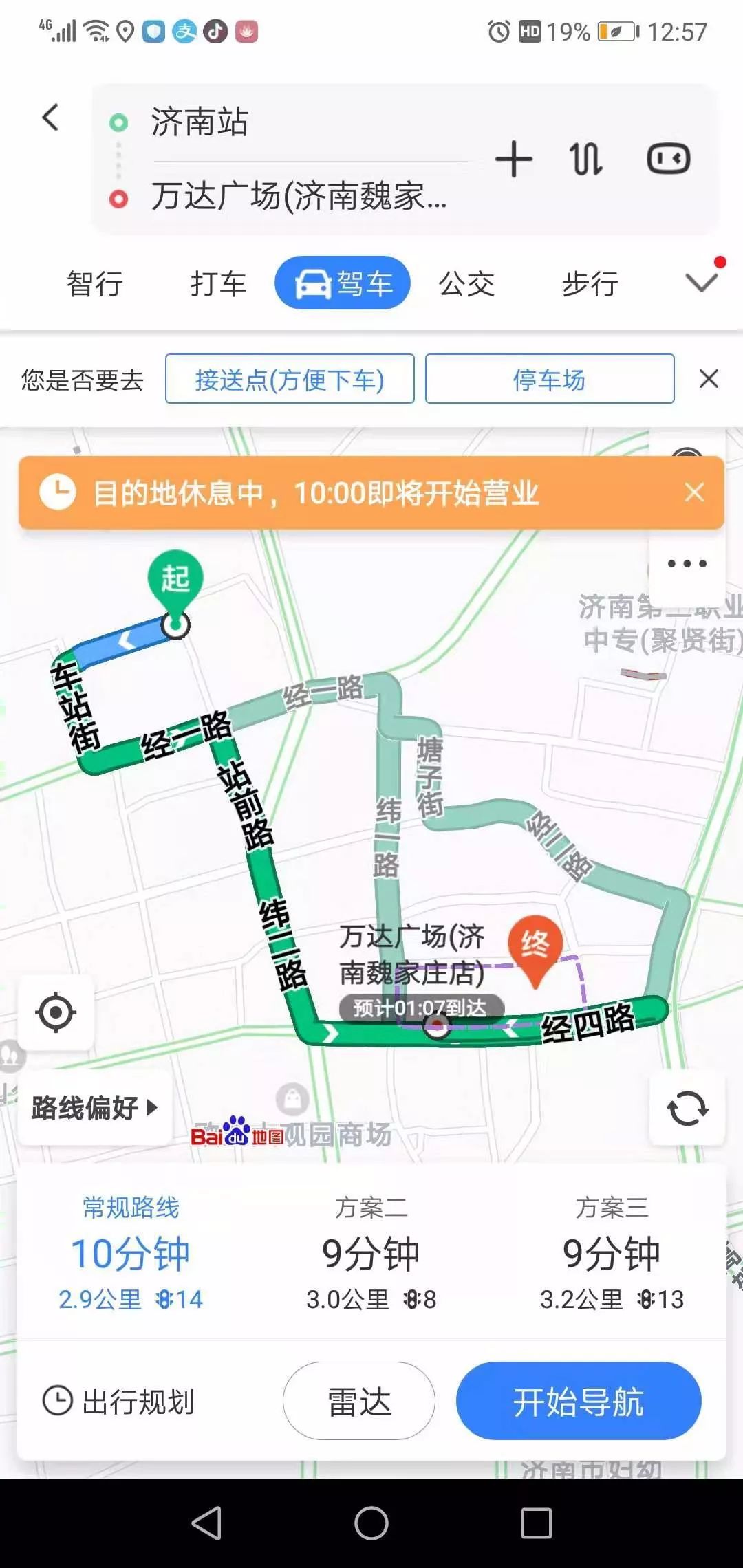Recenter the map to my location
The height and width of the screenshot is (1568, 743).
pyautogui.click(x=56, y=1012)
